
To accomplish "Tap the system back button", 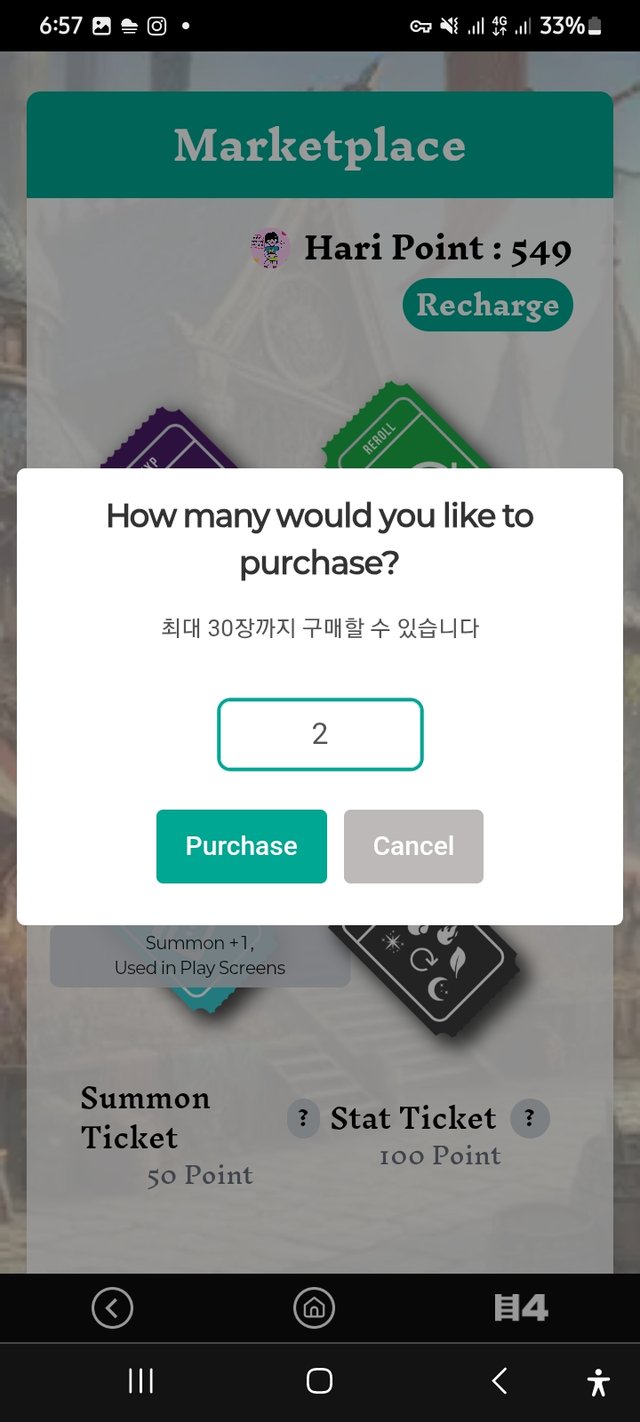I will tap(499, 1381).
